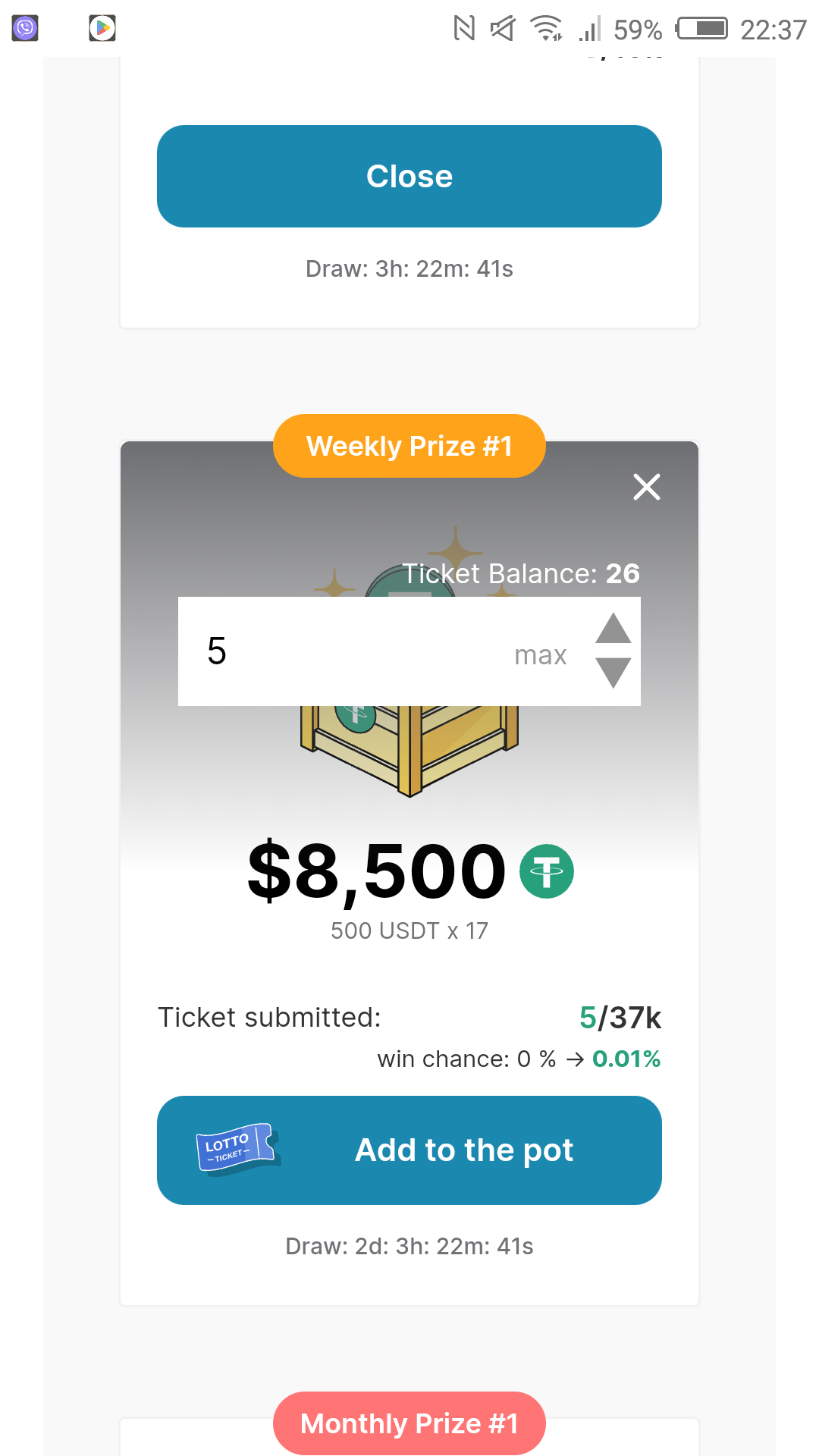Tap the blue Close button

coord(409,176)
